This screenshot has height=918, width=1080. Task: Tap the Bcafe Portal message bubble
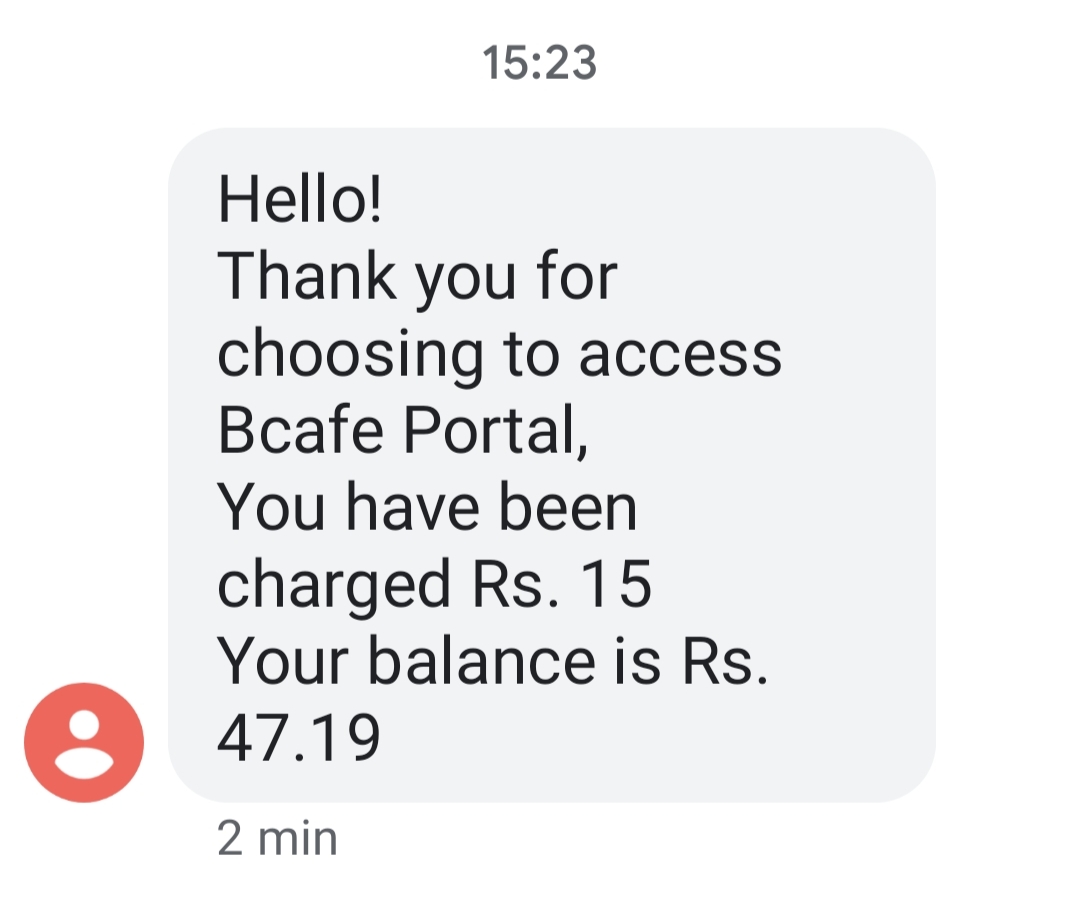[552, 465]
